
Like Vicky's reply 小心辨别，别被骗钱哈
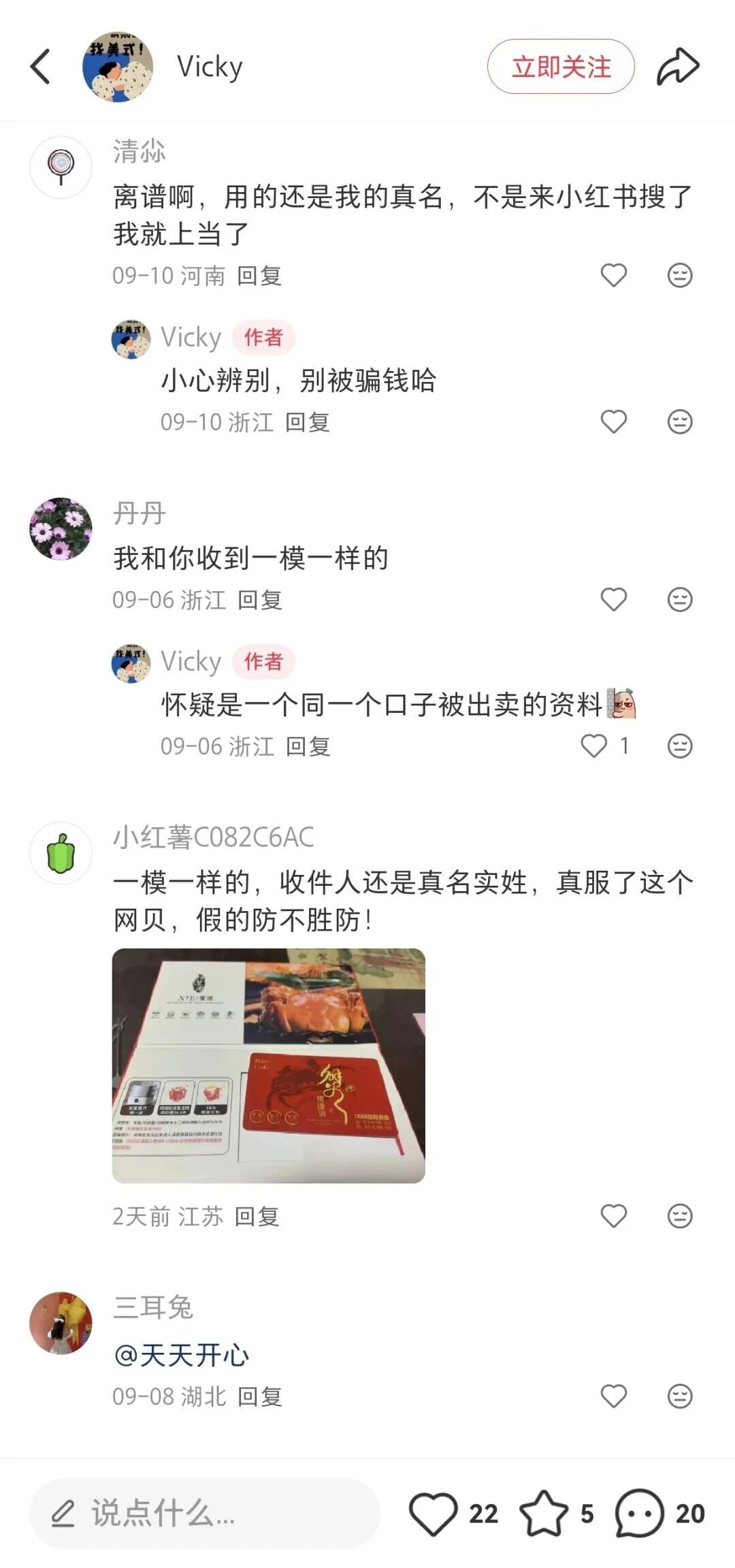(x=613, y=421)
